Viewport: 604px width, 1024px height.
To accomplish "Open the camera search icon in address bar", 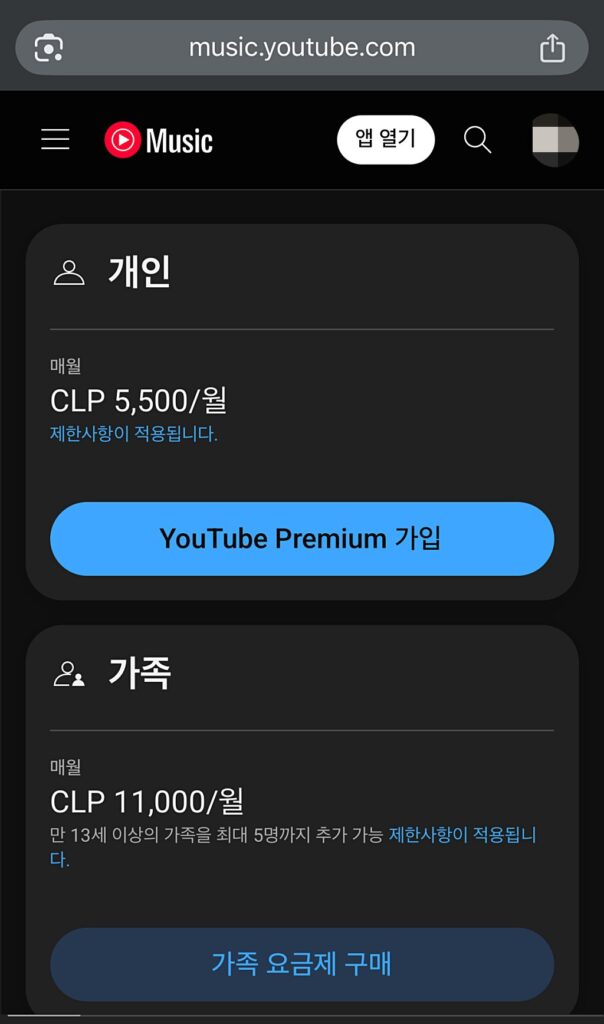I will click(49, 48).
